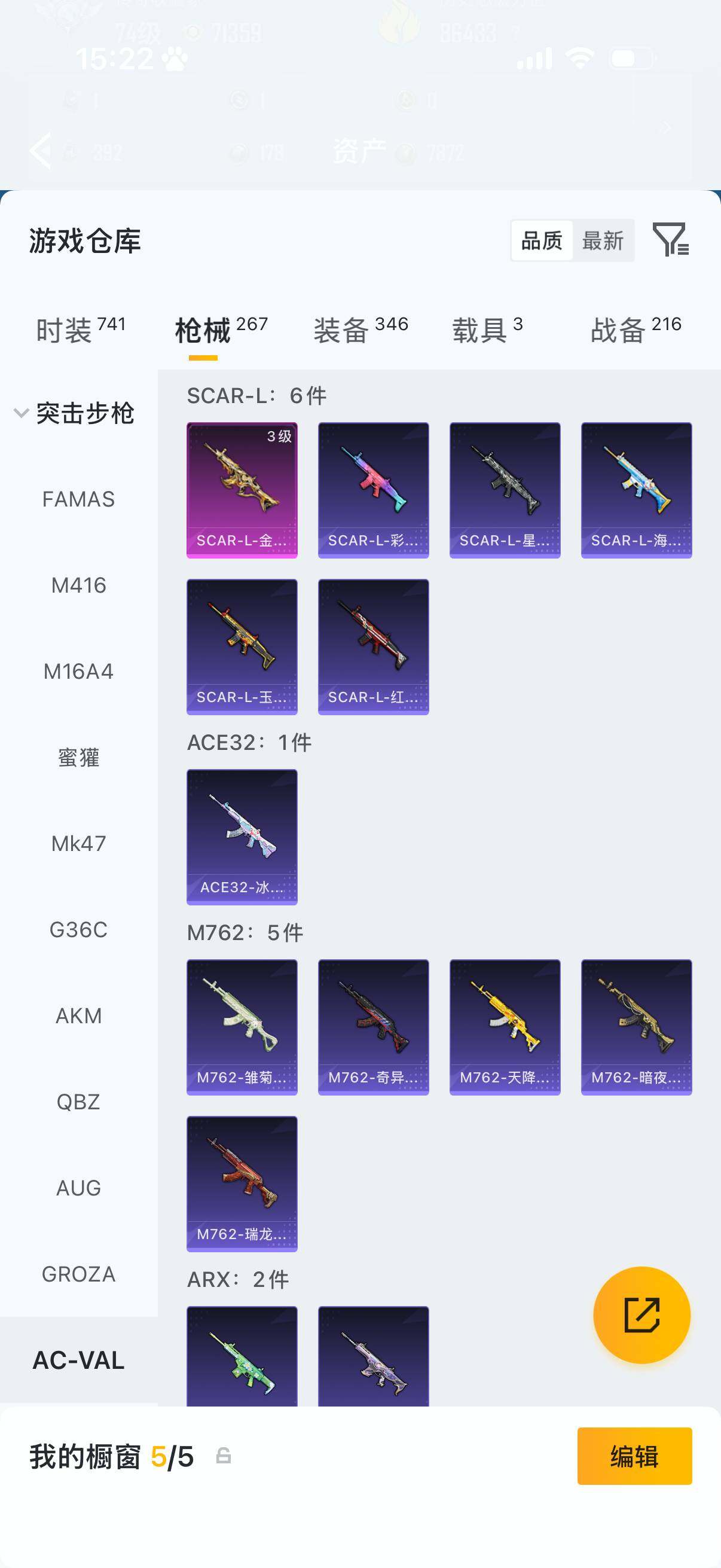Select AKM in the weapon list

coord(78,1016)
